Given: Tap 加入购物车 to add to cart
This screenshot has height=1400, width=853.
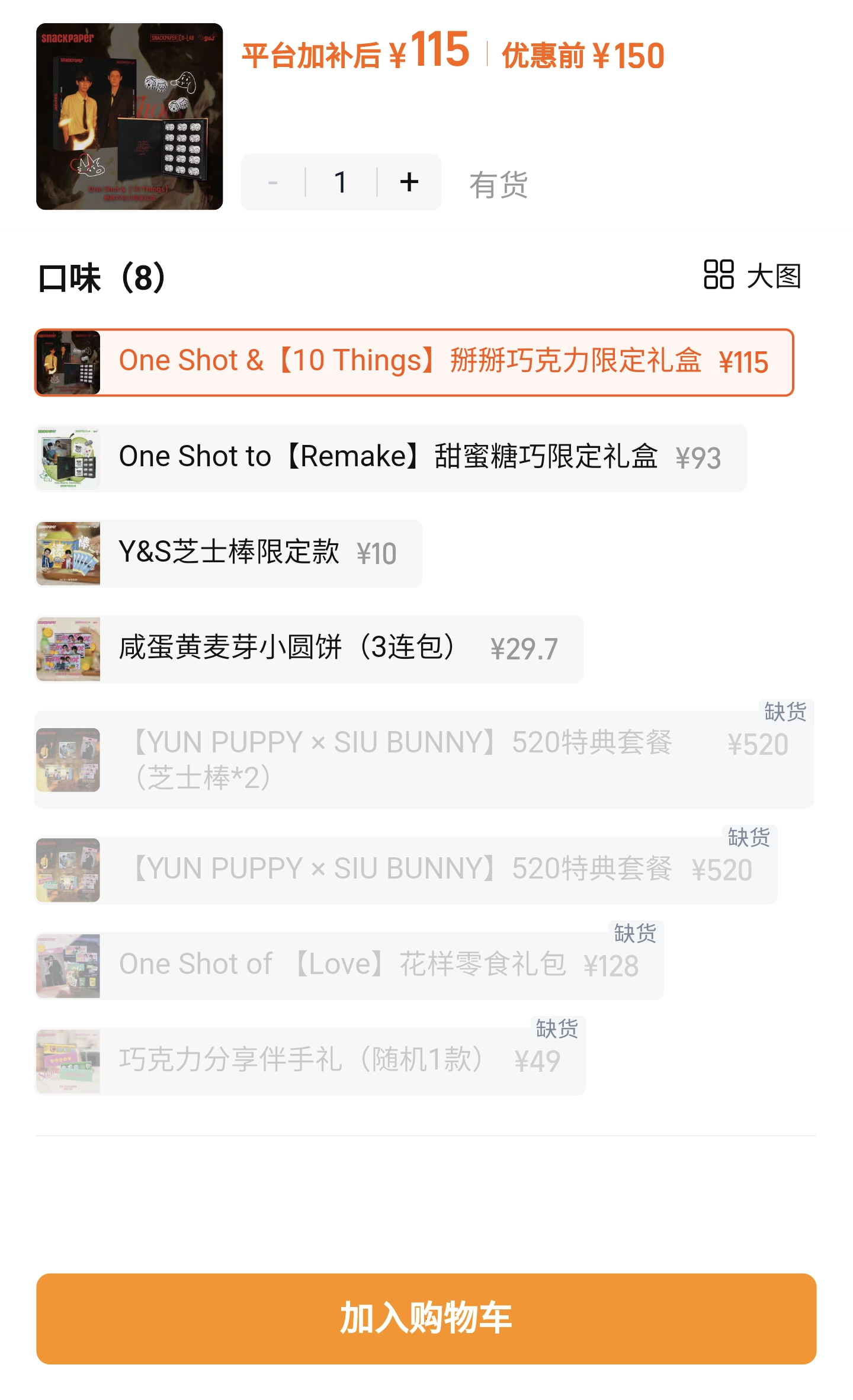Looking at the screenshot, I should [426, 1318].
